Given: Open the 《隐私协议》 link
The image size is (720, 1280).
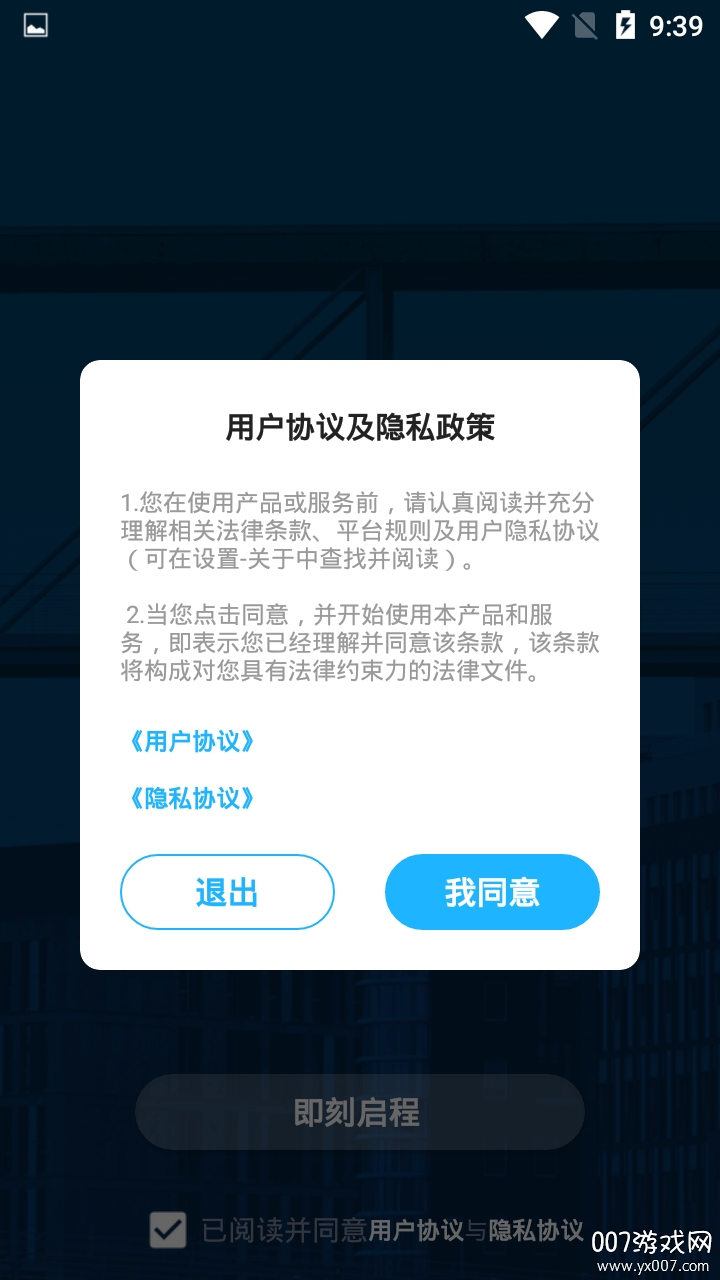Looking at the screenshot, I should (x=190, y=798).
